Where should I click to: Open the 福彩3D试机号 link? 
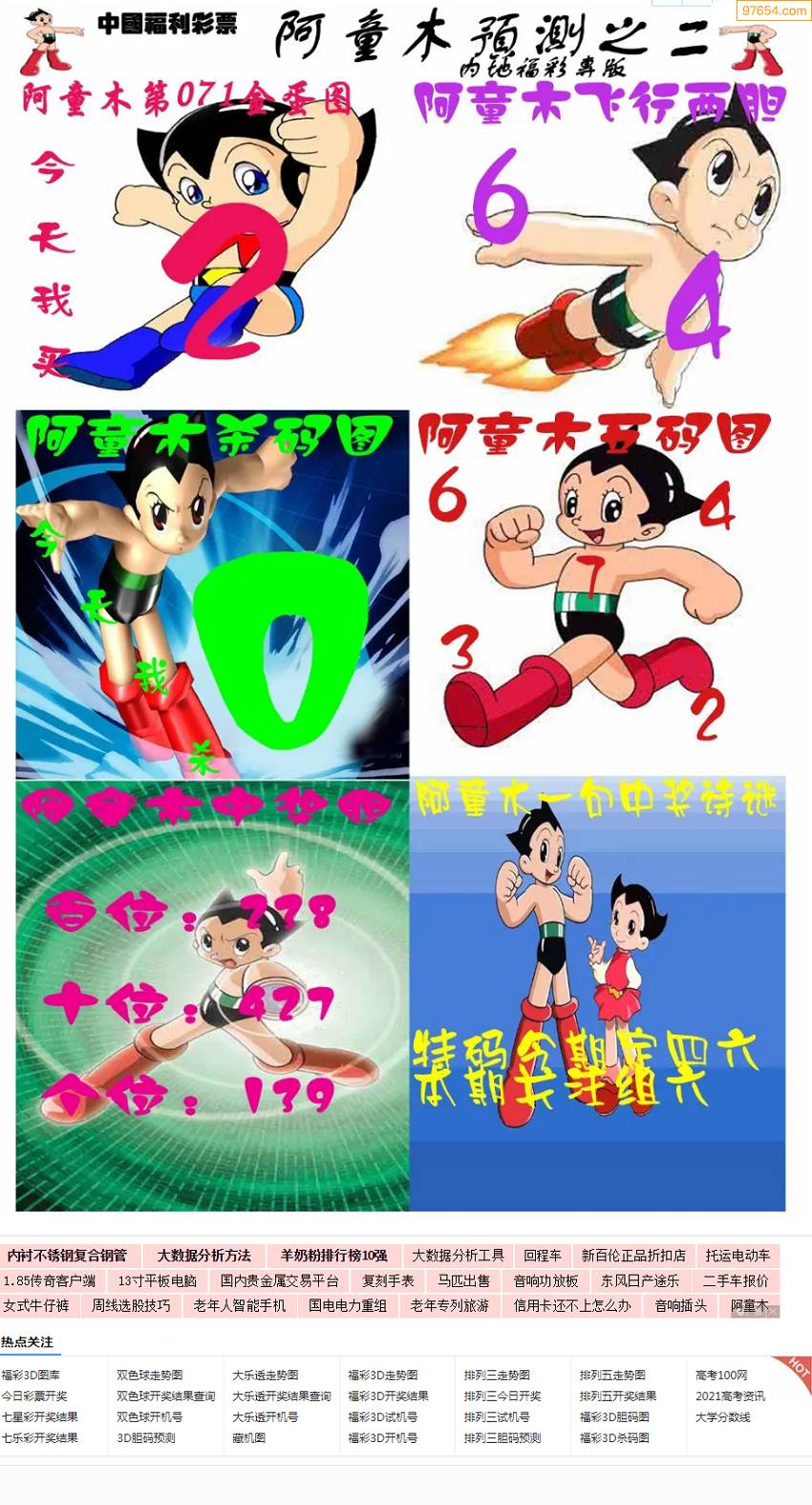(383, 1417)
